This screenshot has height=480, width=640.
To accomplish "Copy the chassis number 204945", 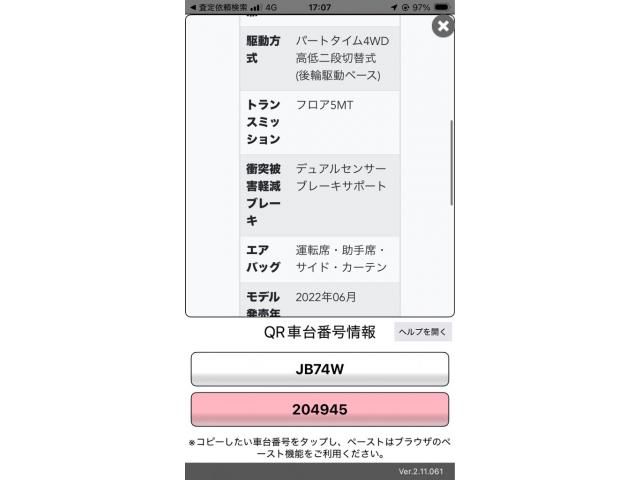I will 319,409.
